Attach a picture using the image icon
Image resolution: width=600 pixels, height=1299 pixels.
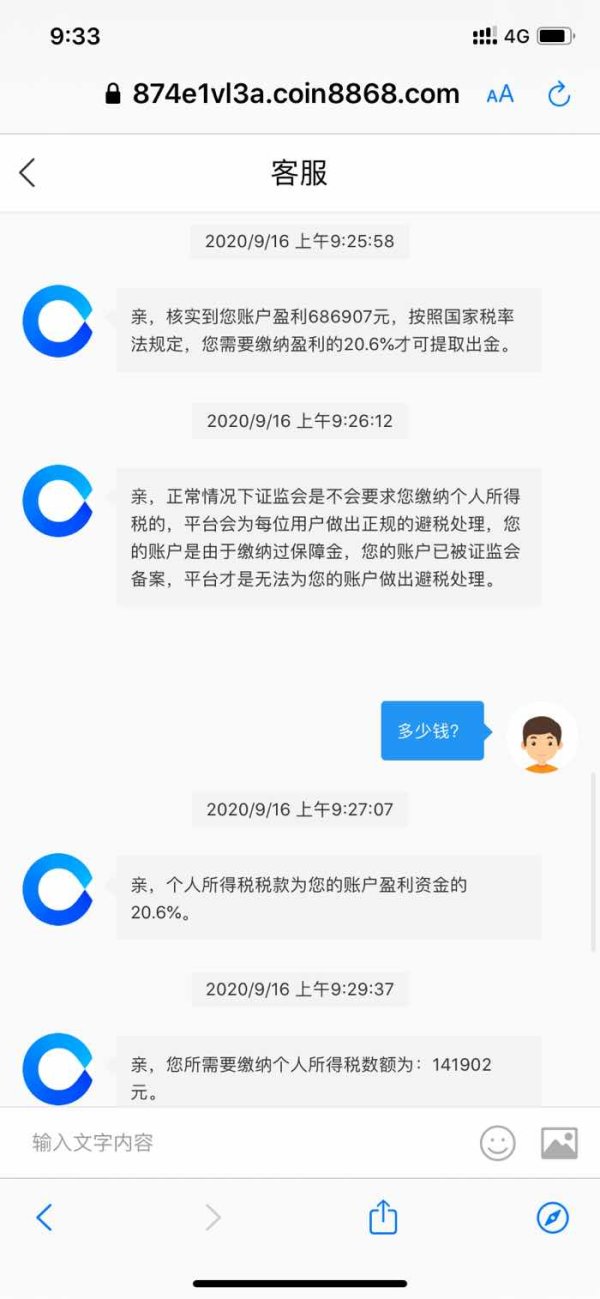pos(559,1143)
